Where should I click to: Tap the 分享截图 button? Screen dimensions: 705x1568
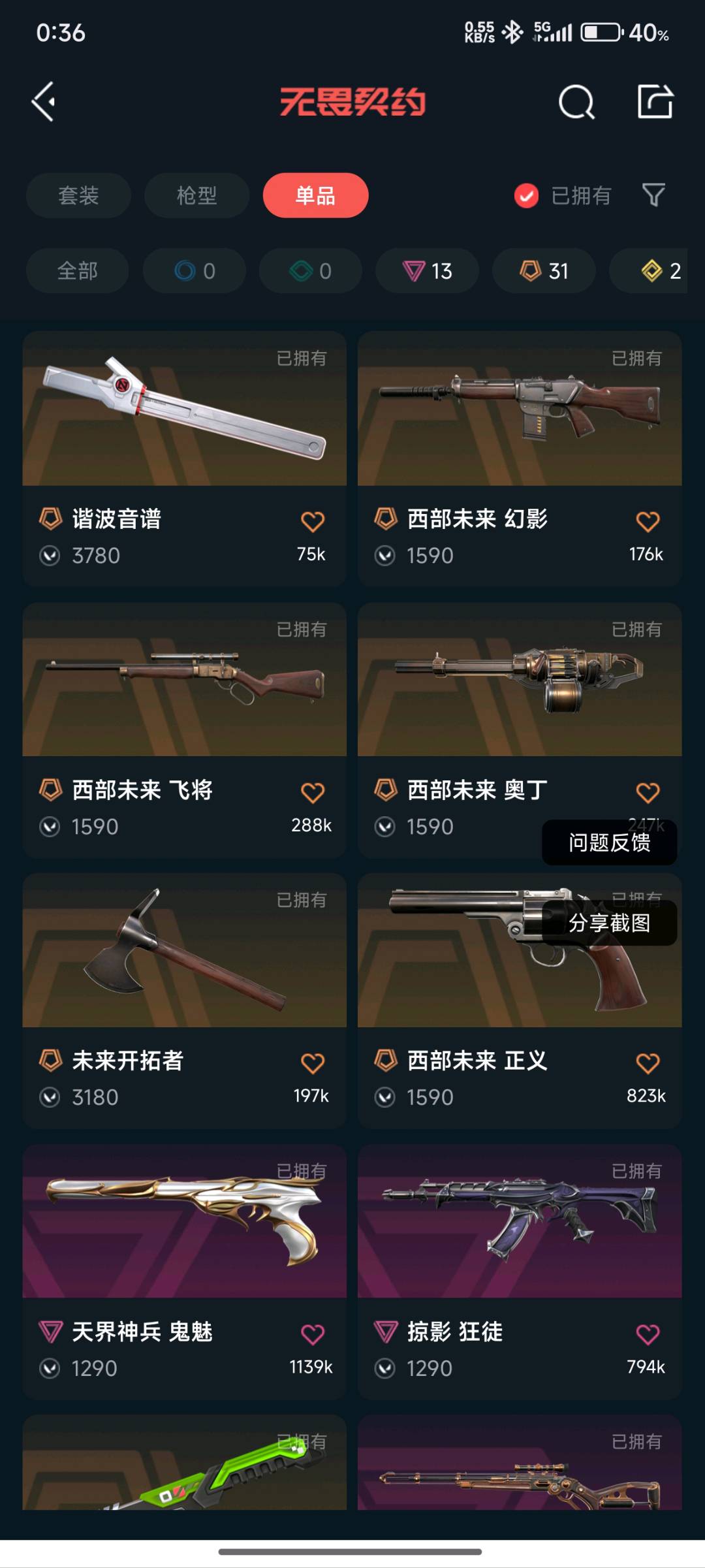(x=609, y=923)
